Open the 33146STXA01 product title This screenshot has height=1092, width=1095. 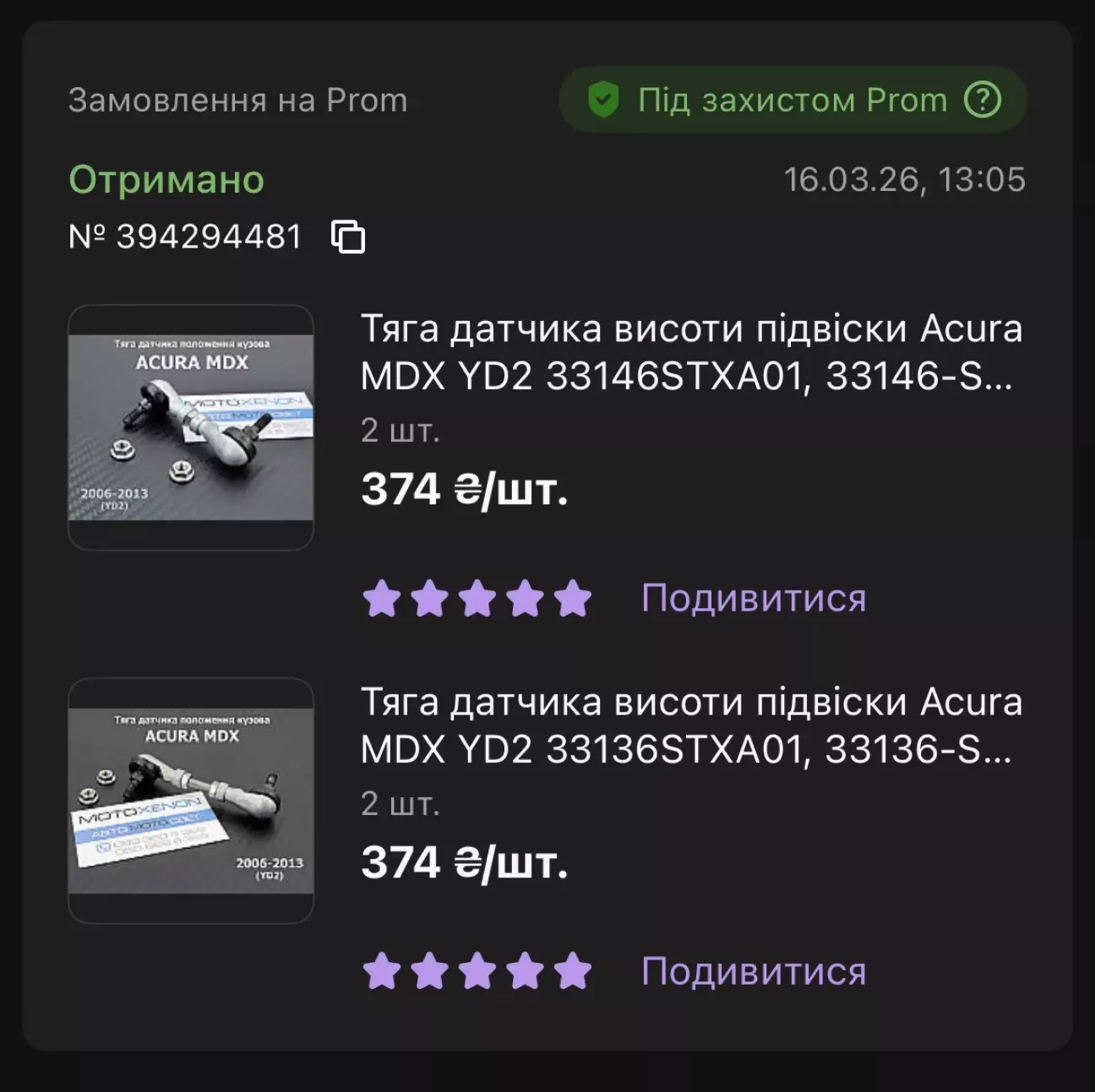click(690, 352)
